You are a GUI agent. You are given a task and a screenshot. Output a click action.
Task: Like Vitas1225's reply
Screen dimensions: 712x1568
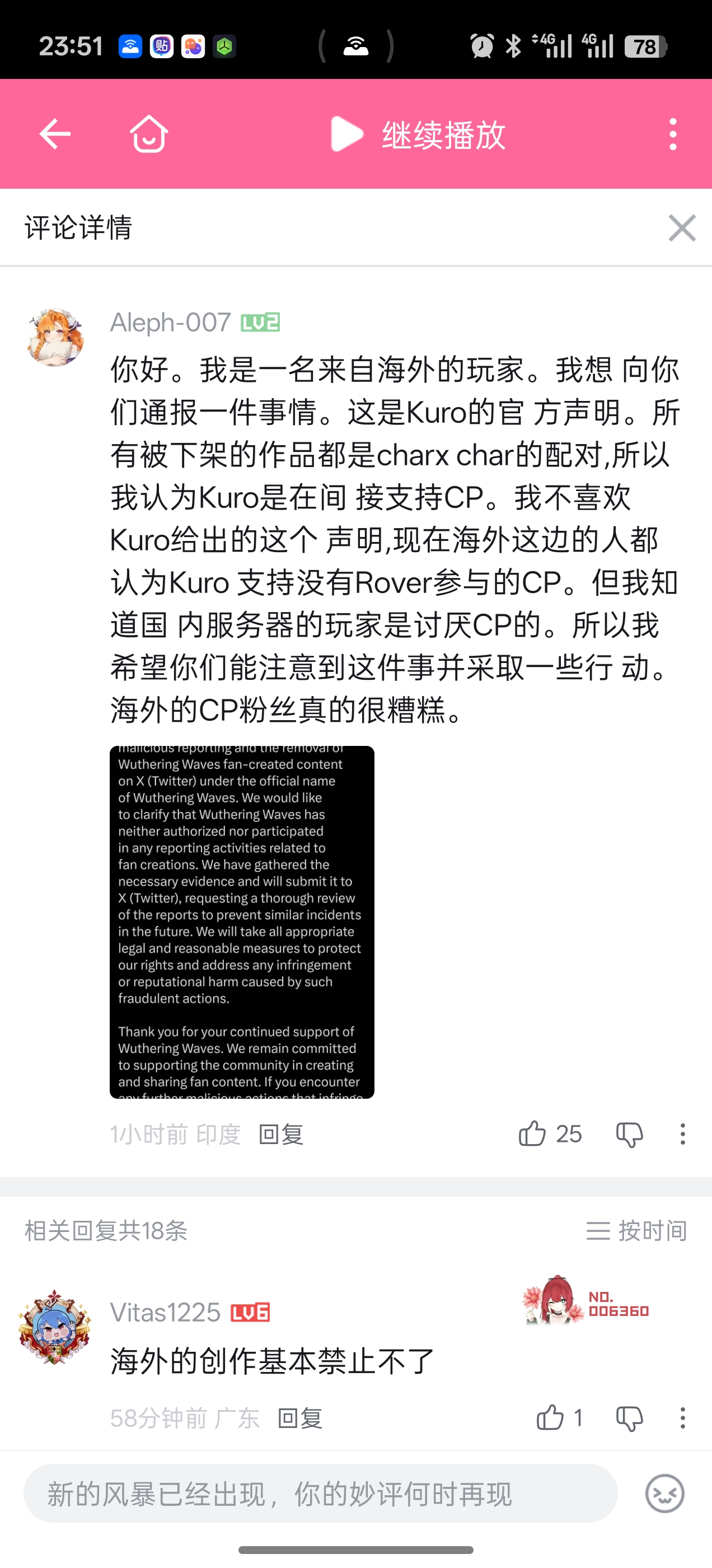point(550,1418)
